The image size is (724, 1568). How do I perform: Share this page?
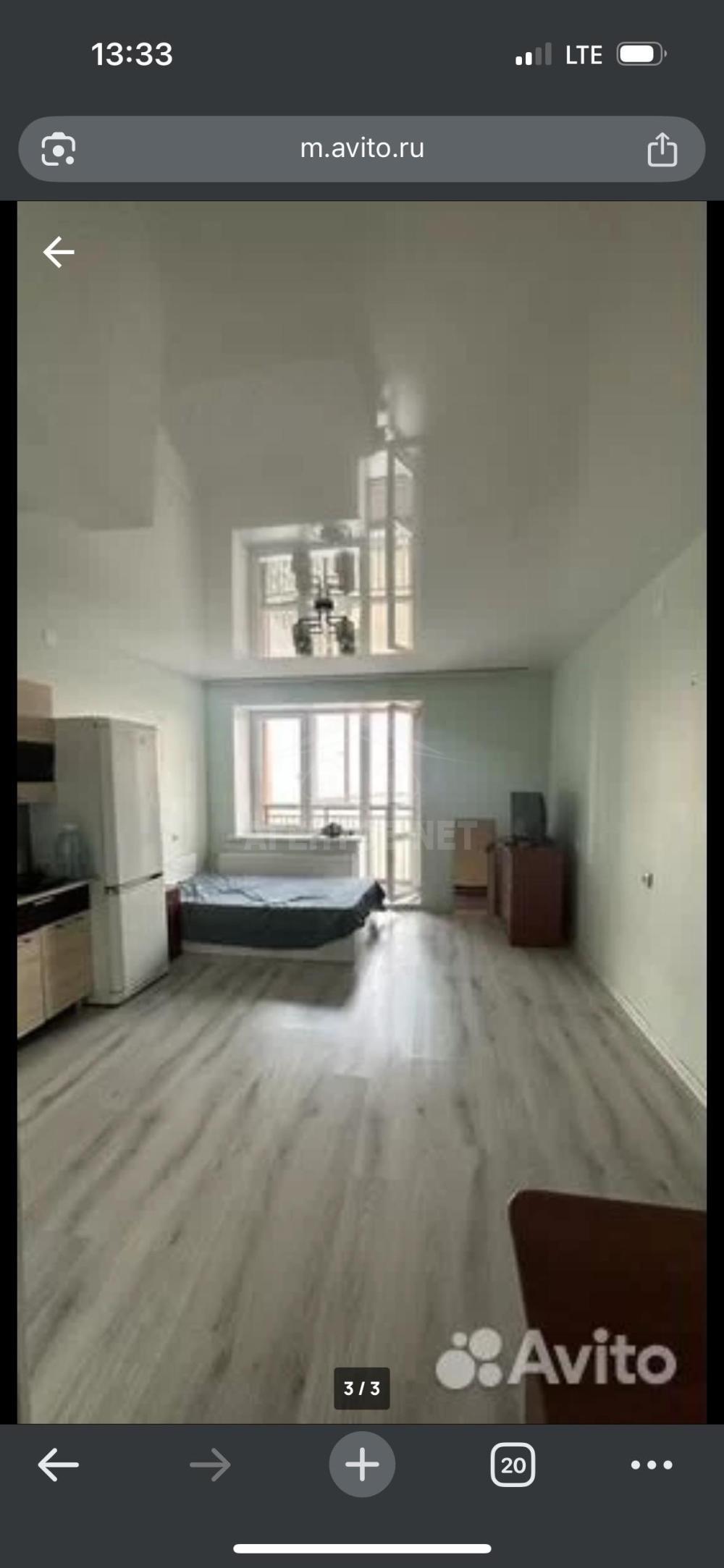click(x=662, y=150)
